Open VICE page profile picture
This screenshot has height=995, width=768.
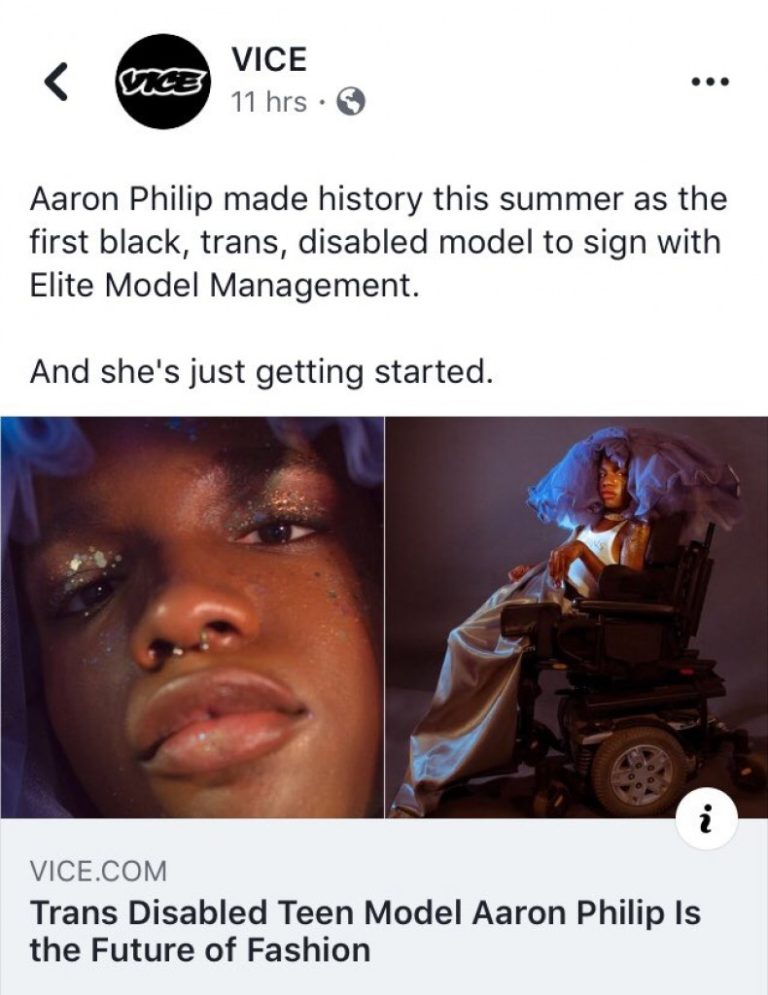click(163, 81)
